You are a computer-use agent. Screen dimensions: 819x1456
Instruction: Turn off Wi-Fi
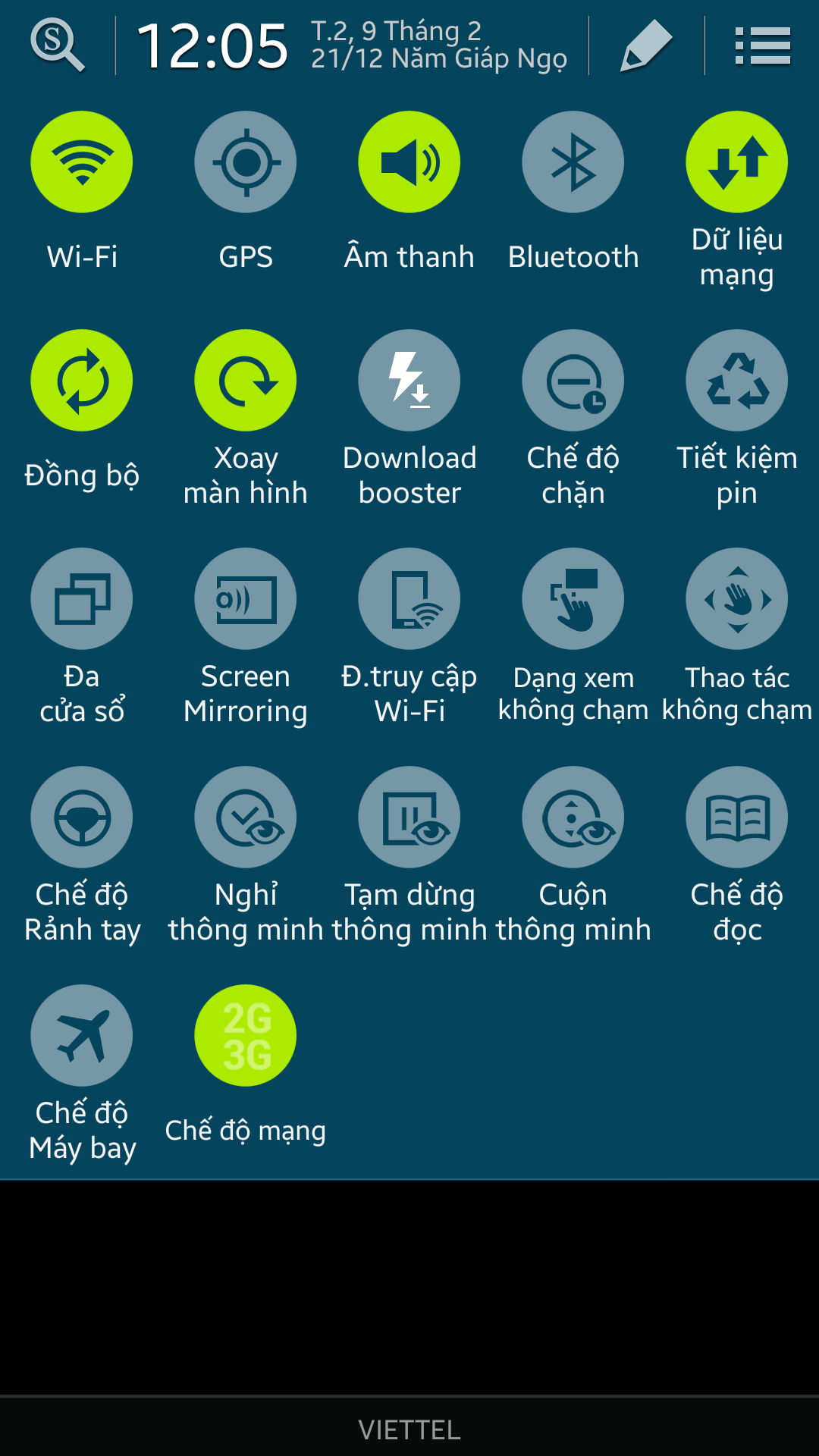[82, 162]
